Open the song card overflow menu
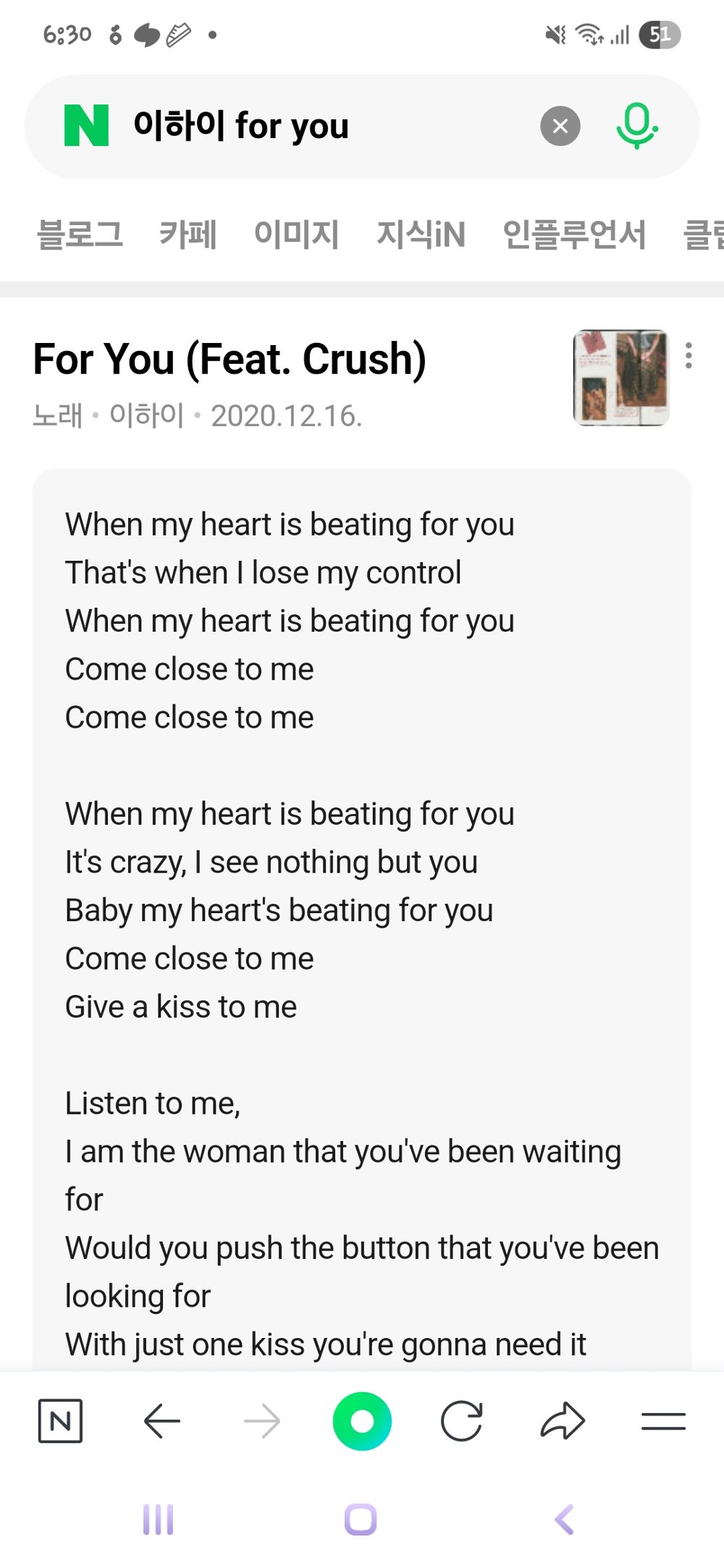The image size is (724, 1568). (689, 356)
